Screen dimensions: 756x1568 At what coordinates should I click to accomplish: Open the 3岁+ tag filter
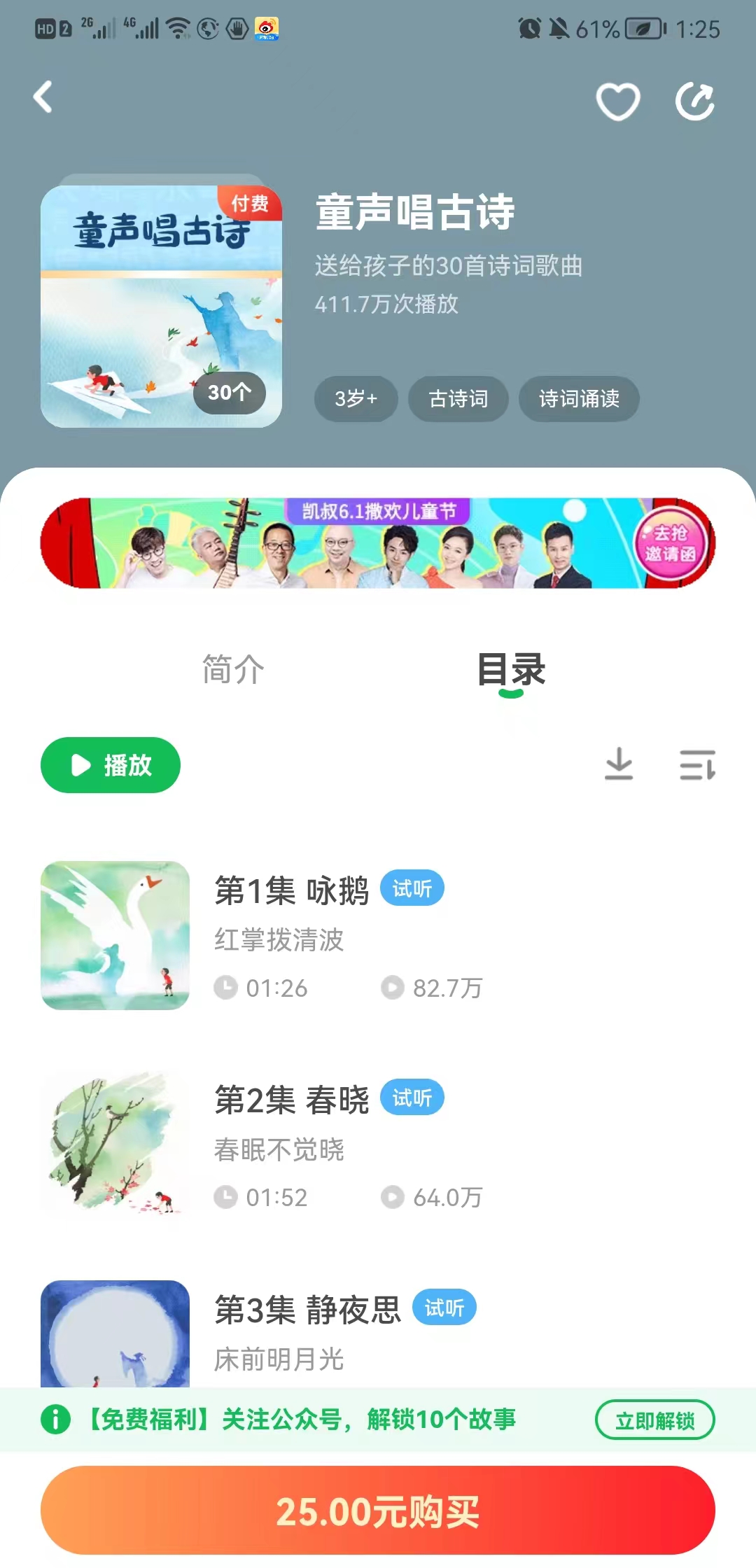click(356, 398)
